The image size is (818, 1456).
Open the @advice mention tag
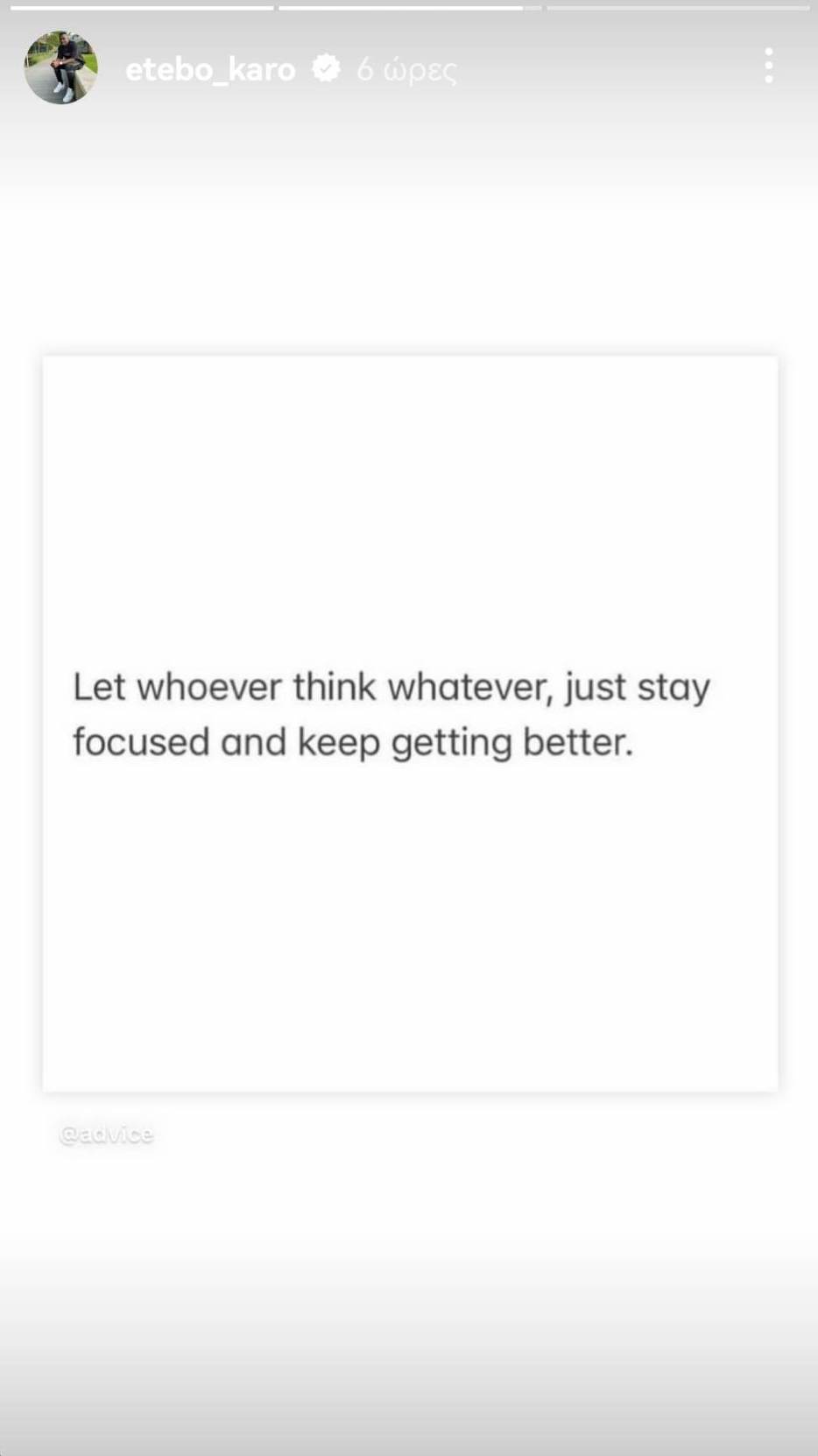[x=106, y=1134]
